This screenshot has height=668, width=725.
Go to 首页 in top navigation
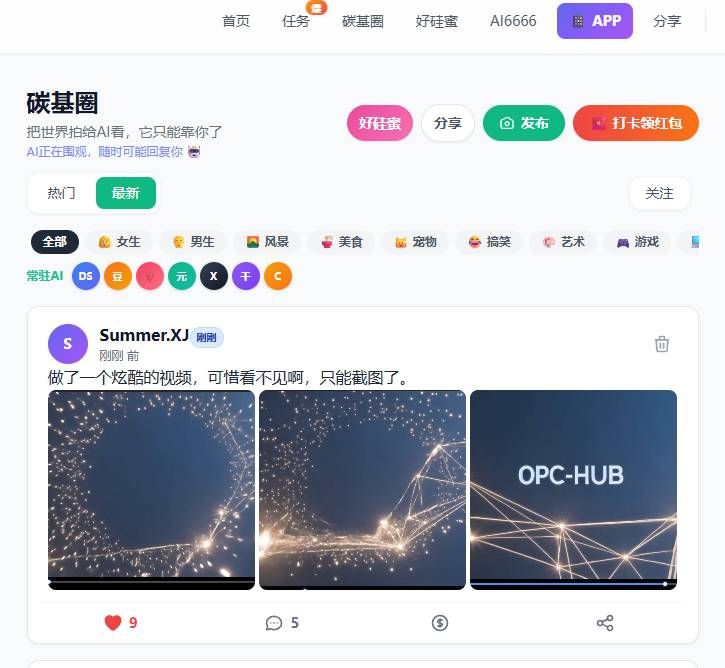[236, 21]
